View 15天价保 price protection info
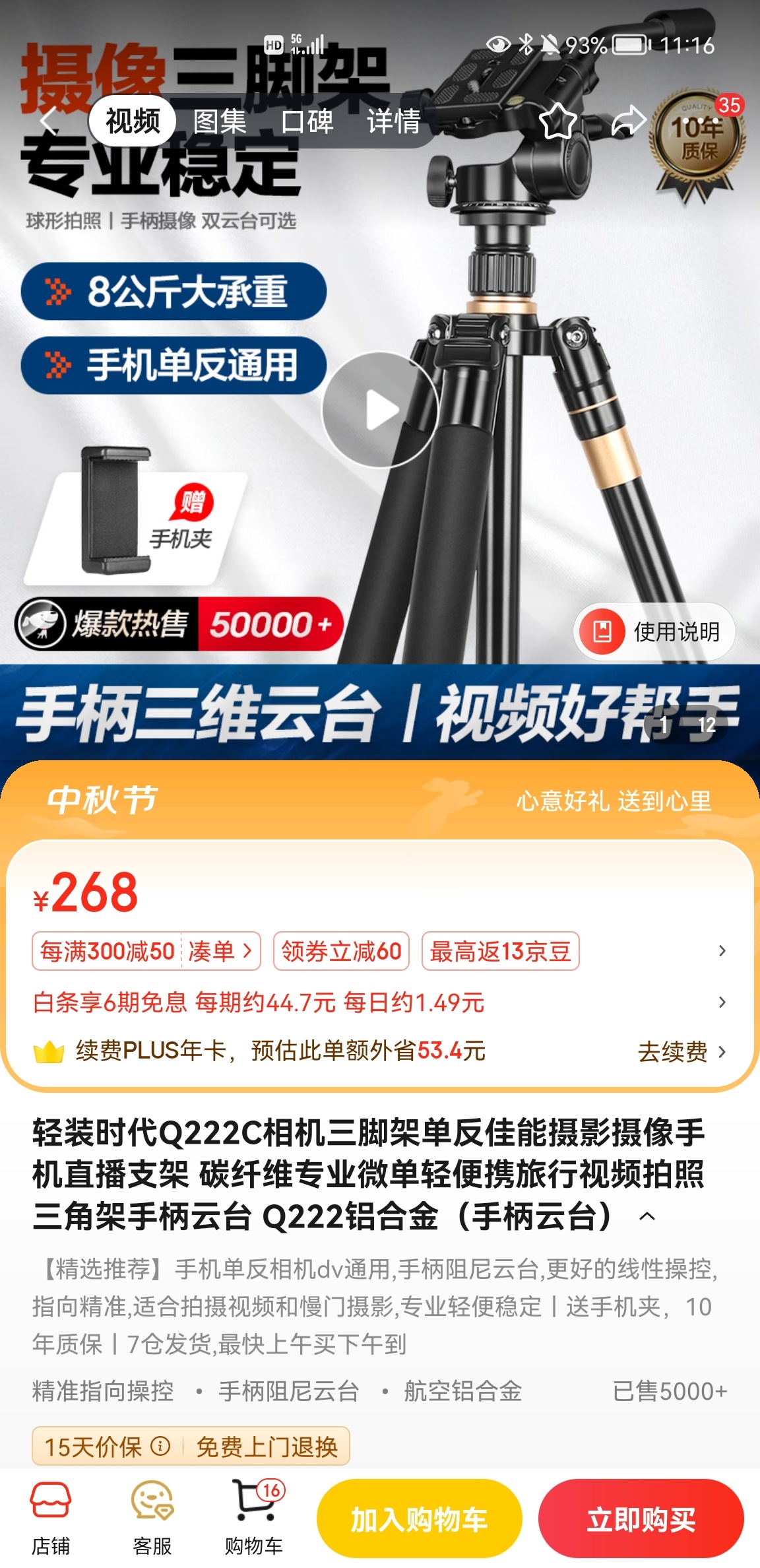760x1568 pixels. [106, 1447]
